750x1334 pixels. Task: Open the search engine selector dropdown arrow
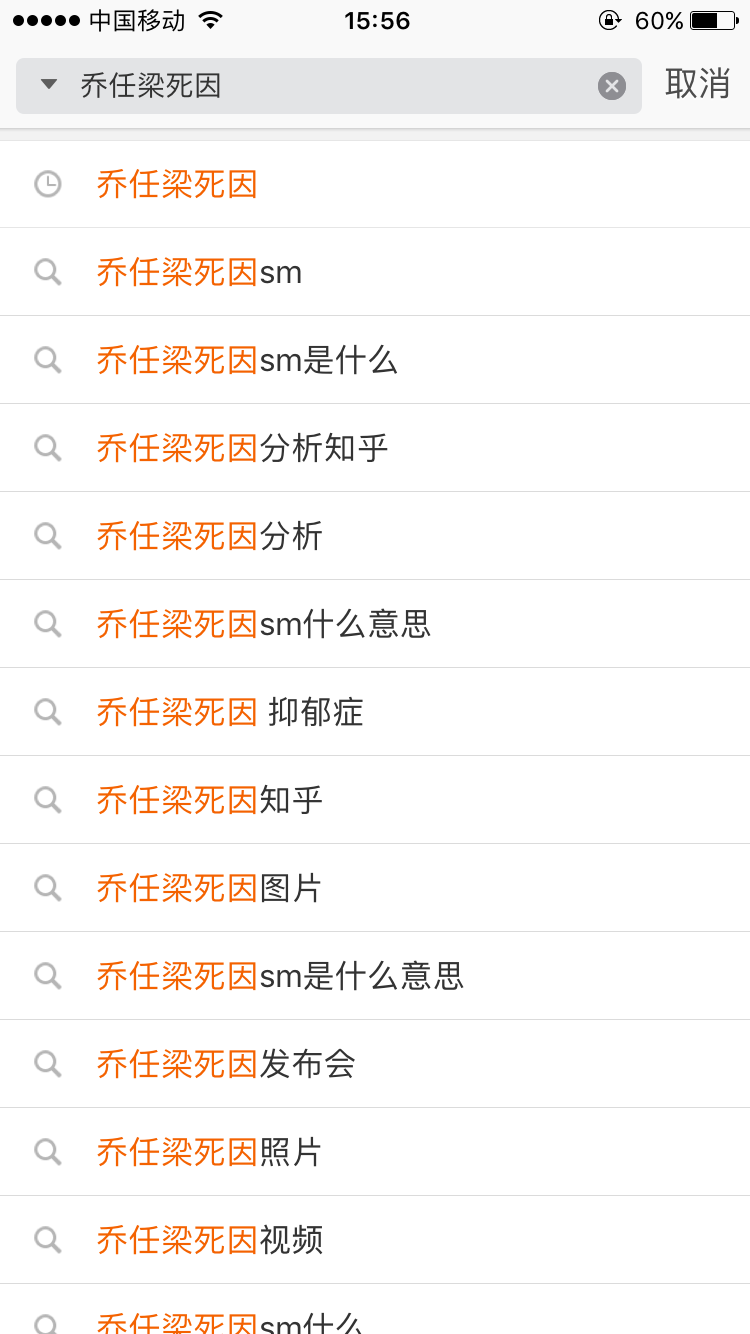pyautogui.click(x=47, y=86)
